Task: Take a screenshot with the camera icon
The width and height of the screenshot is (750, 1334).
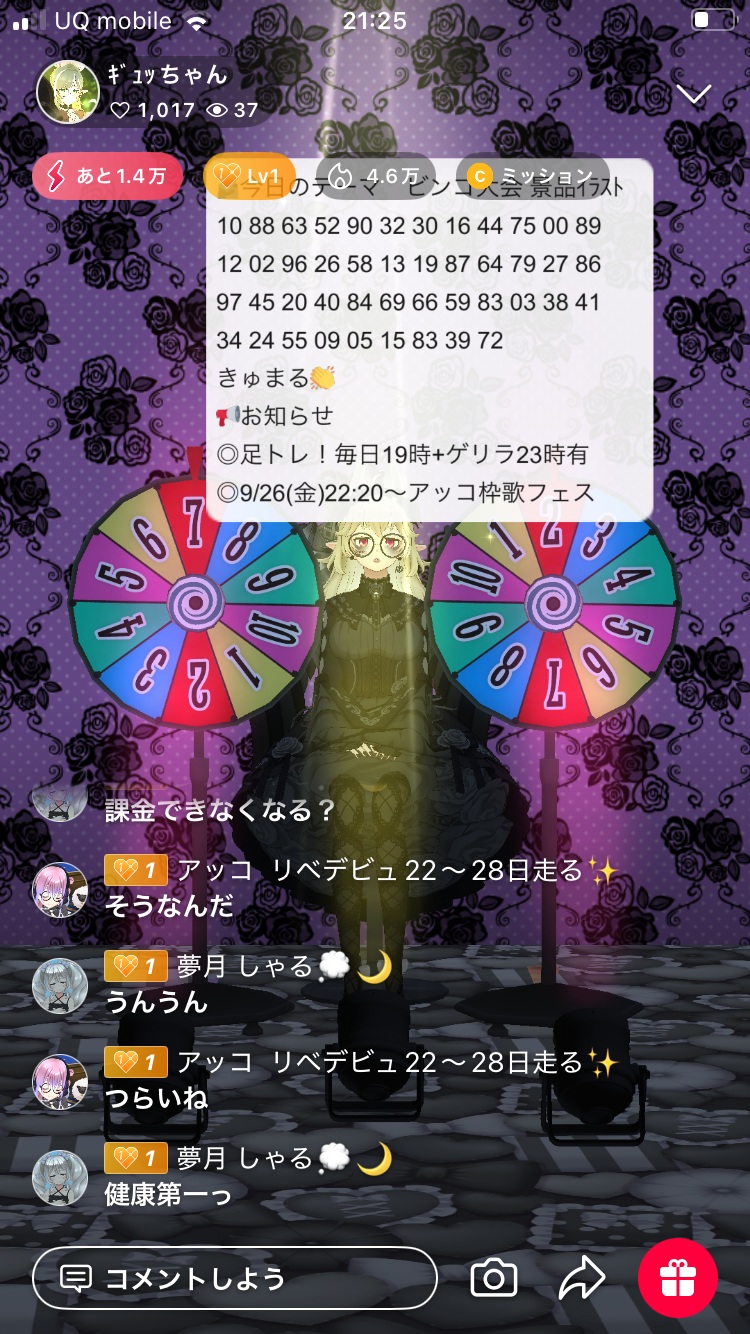Action: pyautogui.click(x=494, y=1277)
